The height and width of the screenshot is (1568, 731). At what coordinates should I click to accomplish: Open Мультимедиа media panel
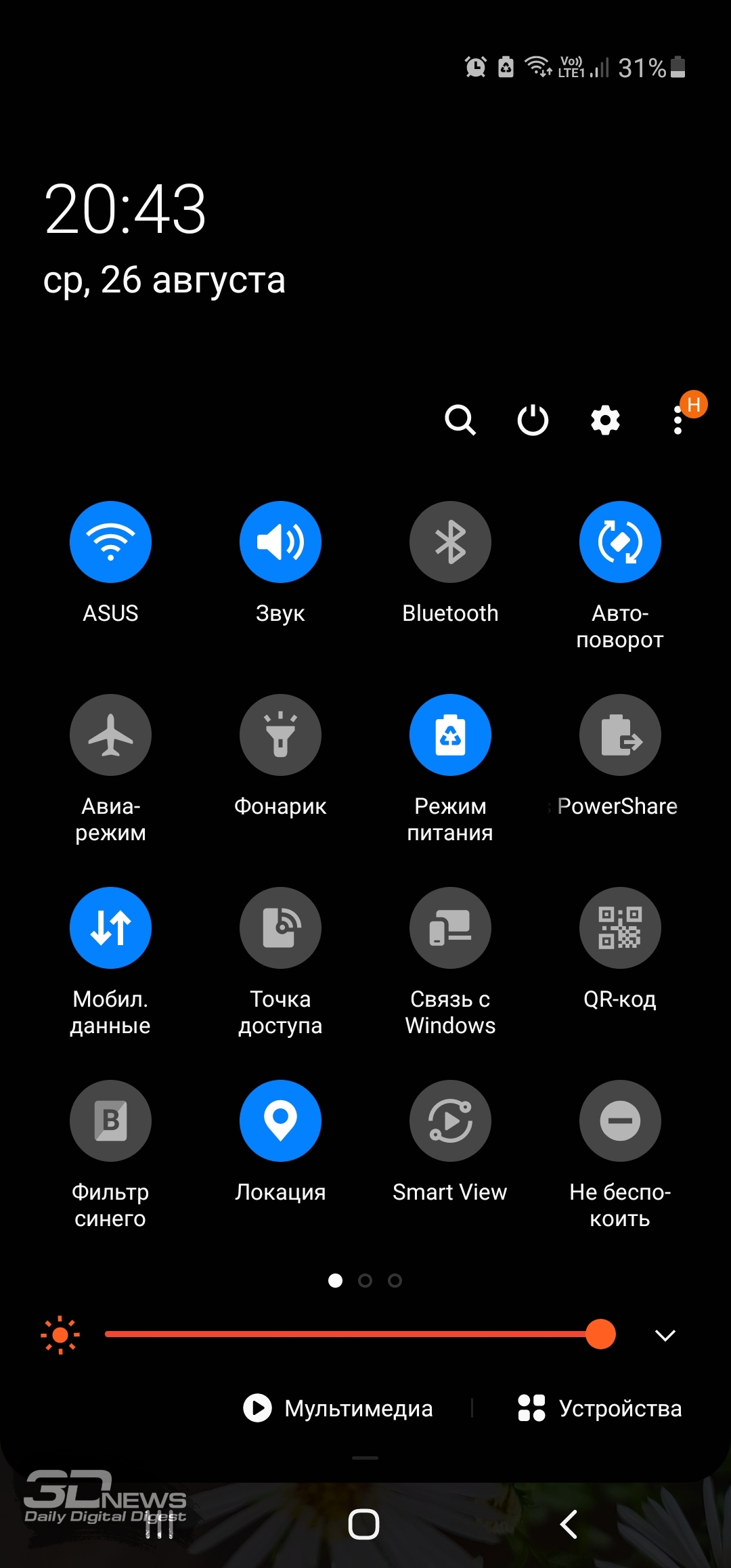click(x=338, y=1408)
